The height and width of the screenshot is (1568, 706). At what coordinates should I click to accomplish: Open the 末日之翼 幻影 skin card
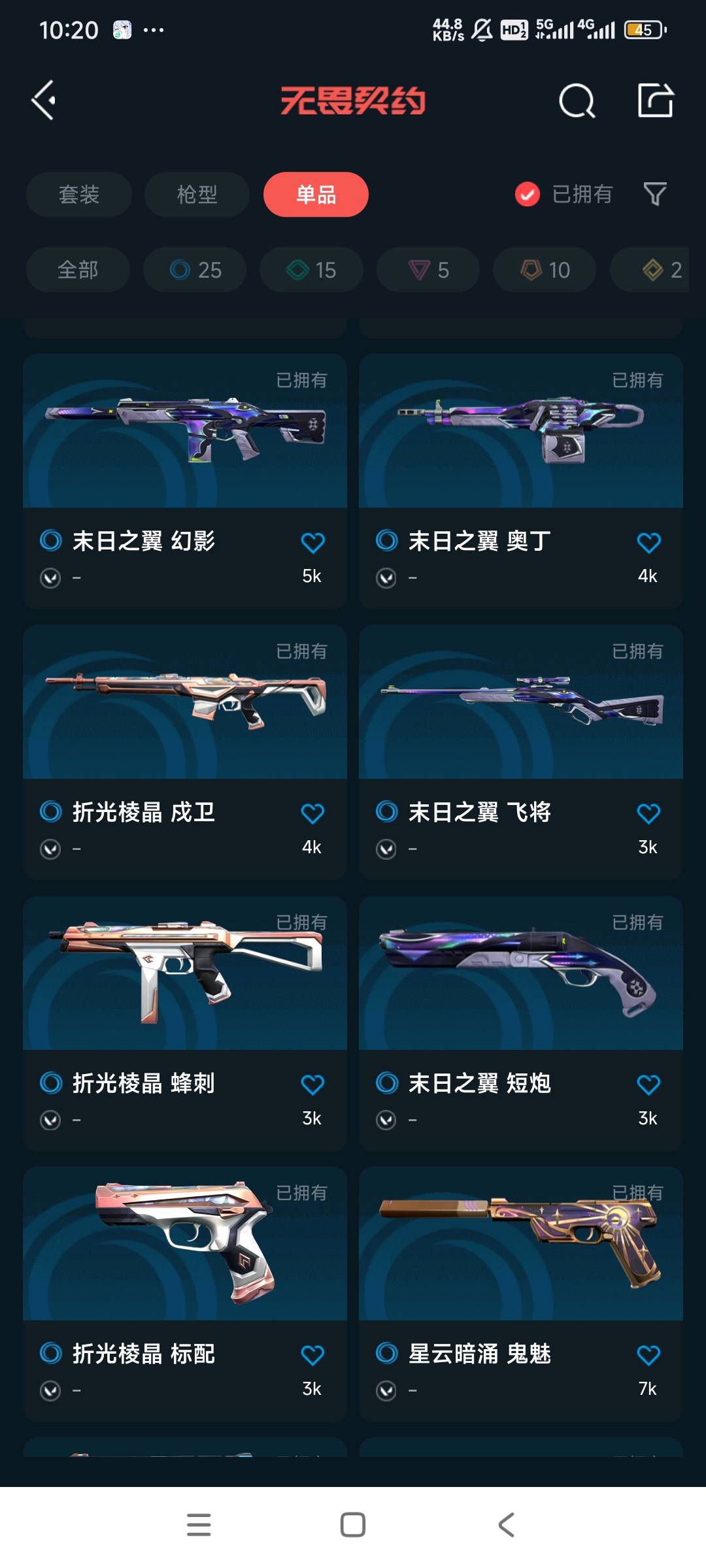185,457
